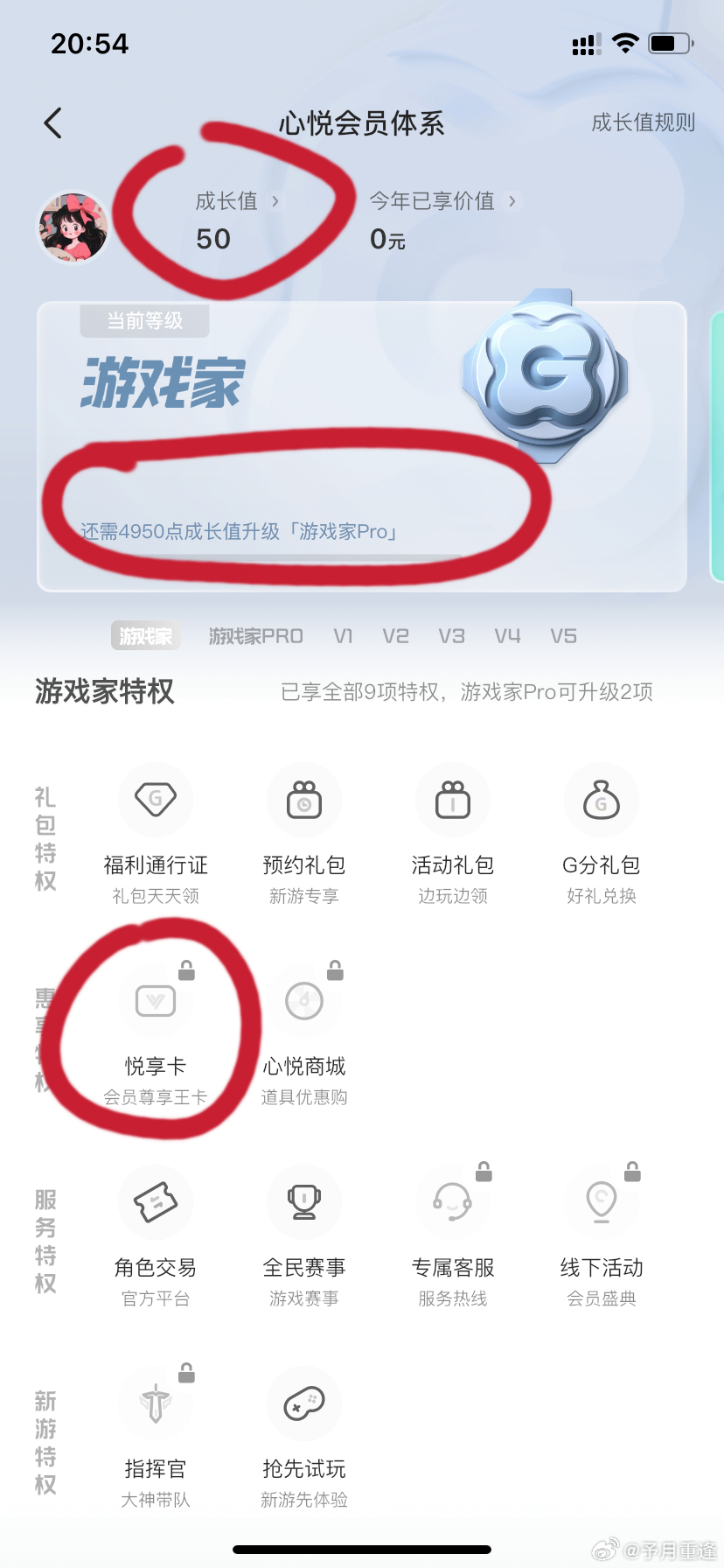This screenshot has width=724, height=1568.
Task: Switch to the 游戏家PRO level tab
Action: (x=255, y=635)
